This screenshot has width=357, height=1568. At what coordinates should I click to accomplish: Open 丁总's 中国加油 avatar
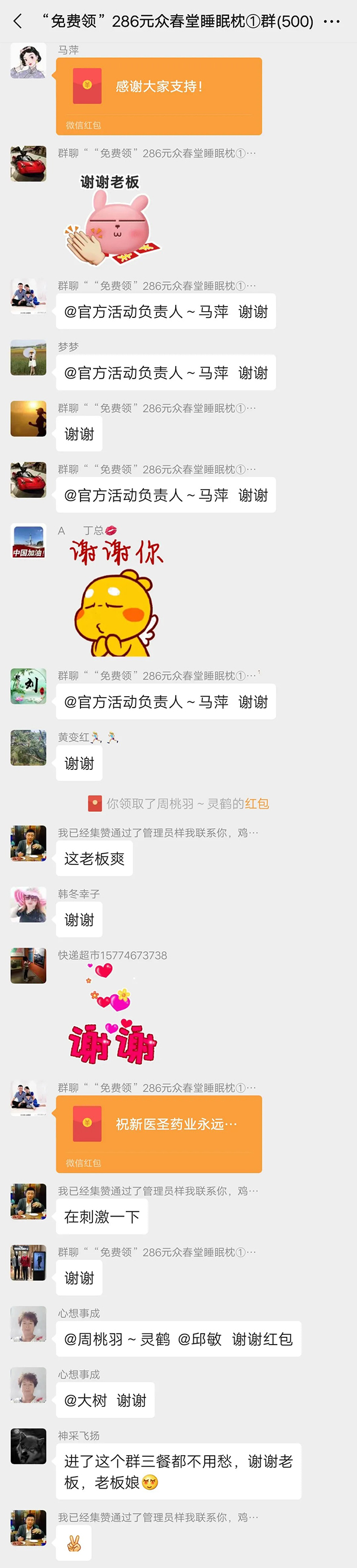point(28,541)
